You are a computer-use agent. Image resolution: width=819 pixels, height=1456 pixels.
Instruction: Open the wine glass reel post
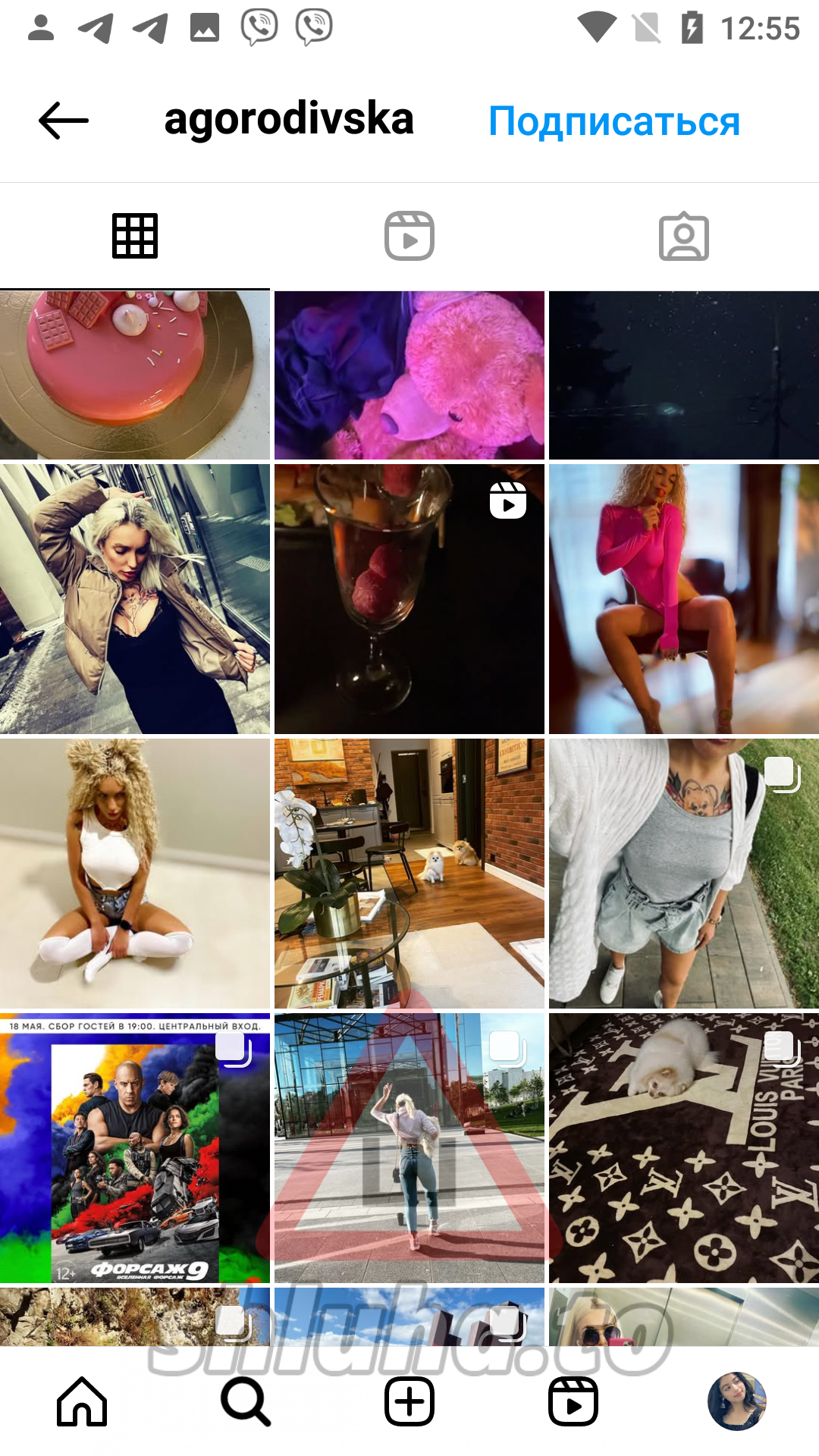click(409, 599)
